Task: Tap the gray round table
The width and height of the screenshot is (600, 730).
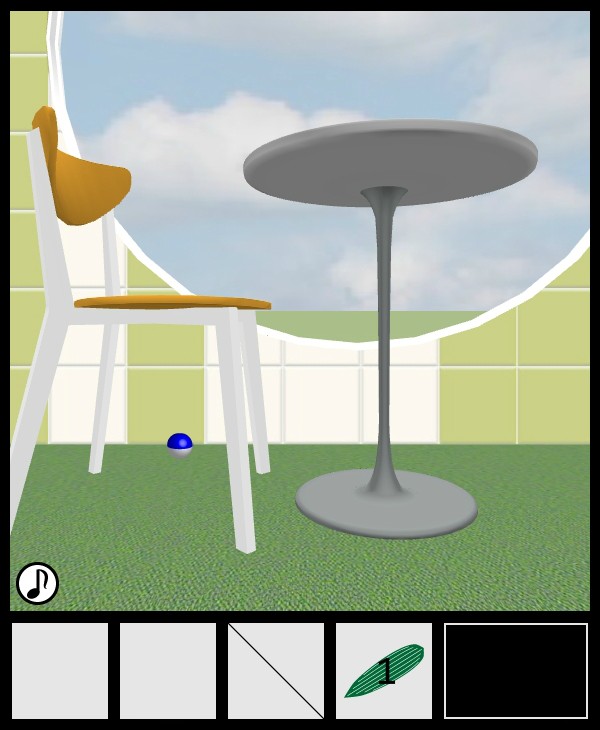Action: coord(390,160)
